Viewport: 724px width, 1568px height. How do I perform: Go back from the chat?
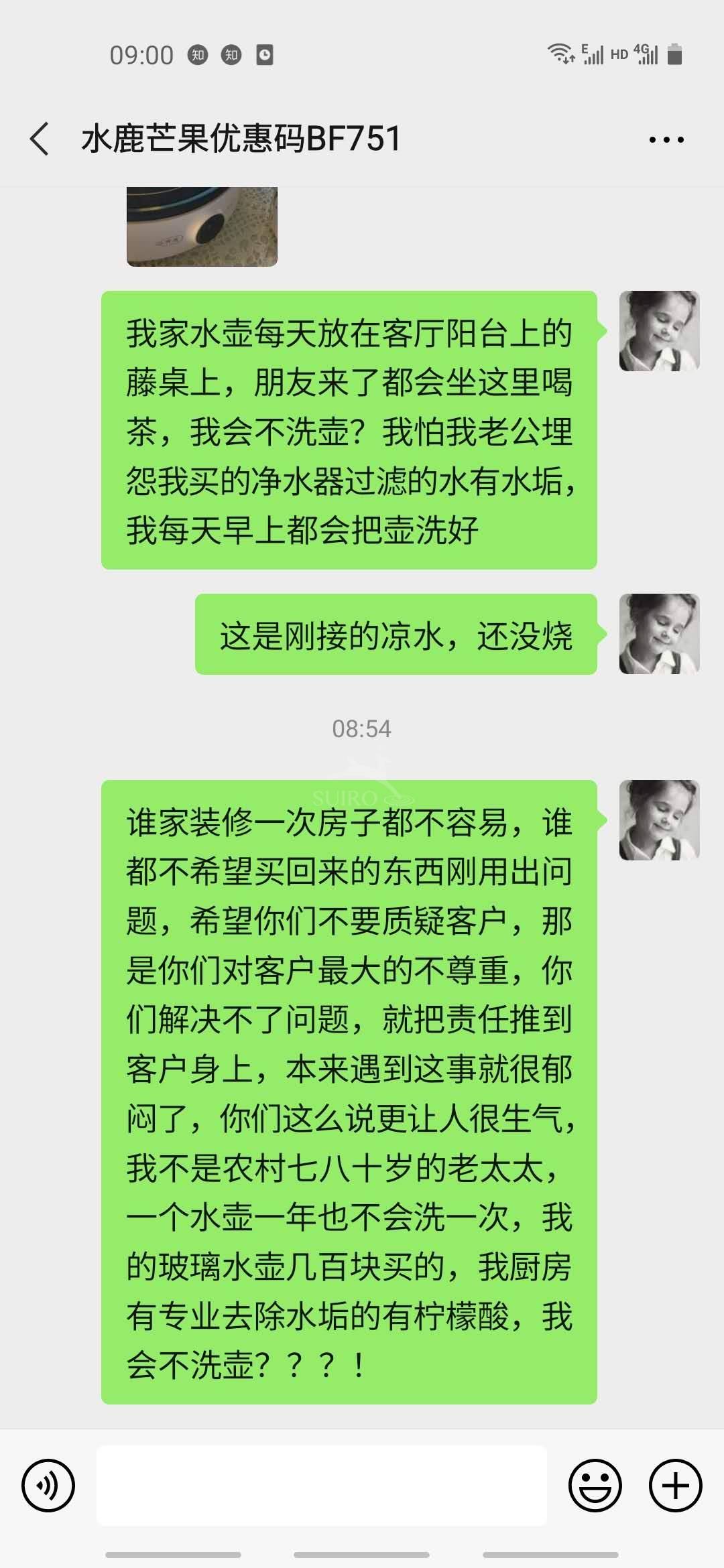click(40, 139)
